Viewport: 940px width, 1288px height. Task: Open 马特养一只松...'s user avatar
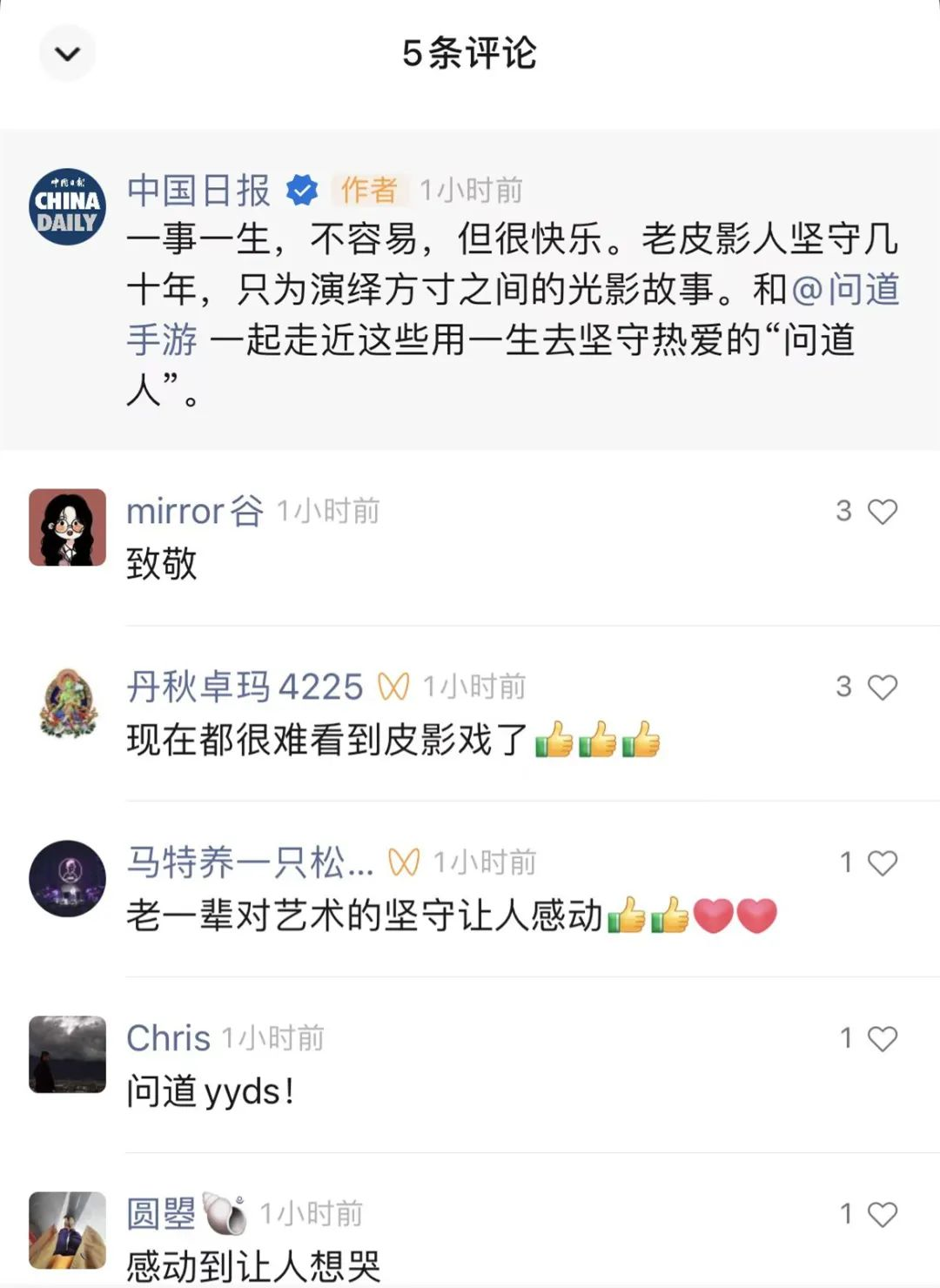(x=67, y=878)
